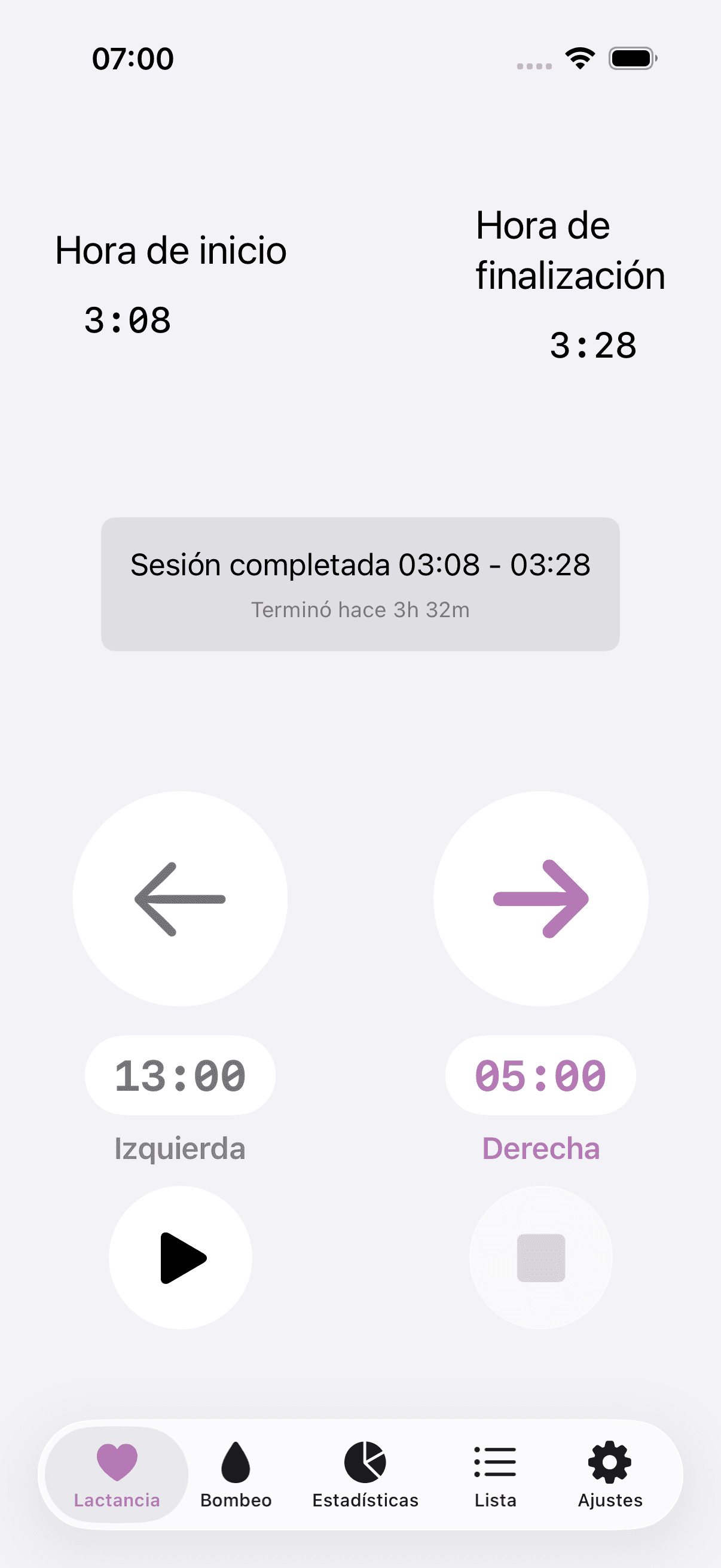721x1568 pixels.
Task: Open Ajustes gear icon
Action: tap(609, 1463)
